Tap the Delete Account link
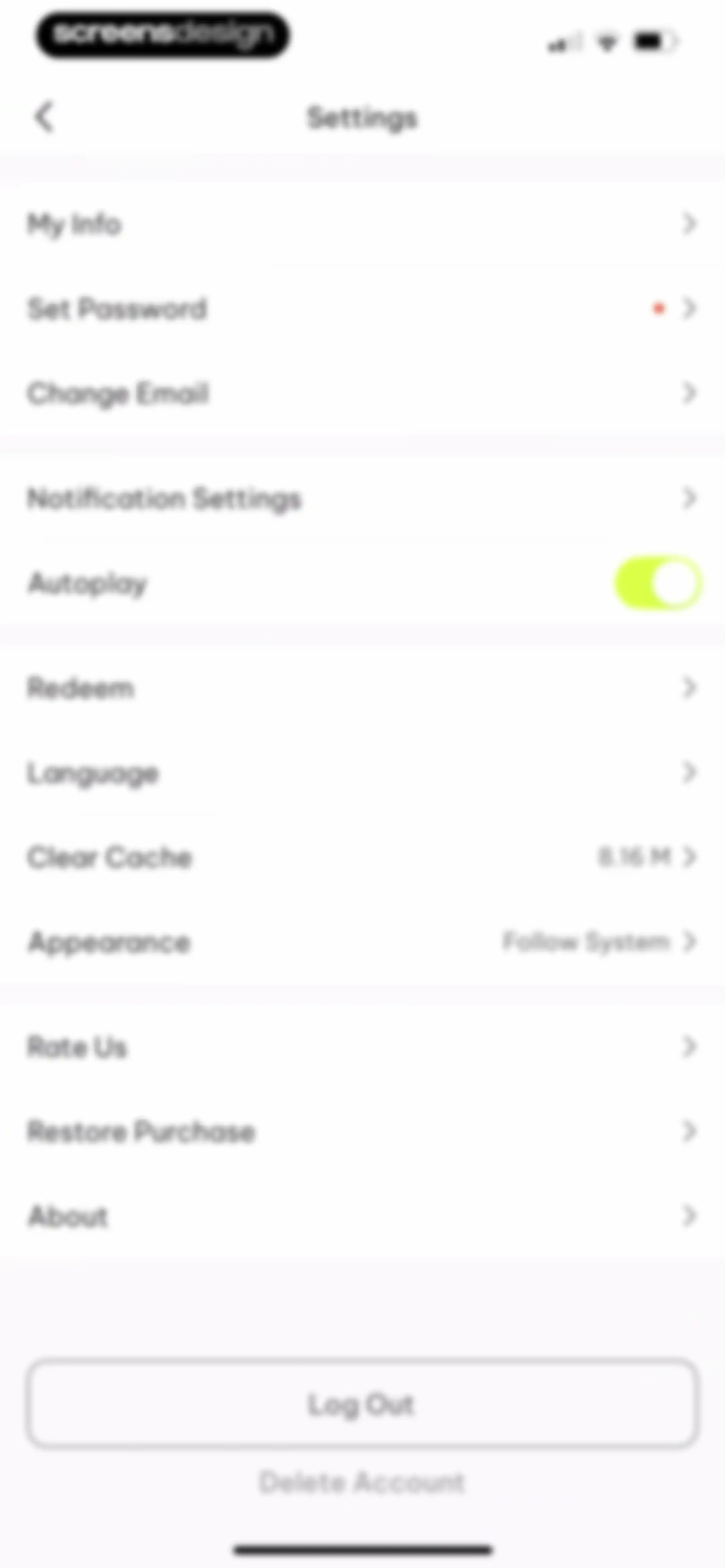 (362, 1482)
